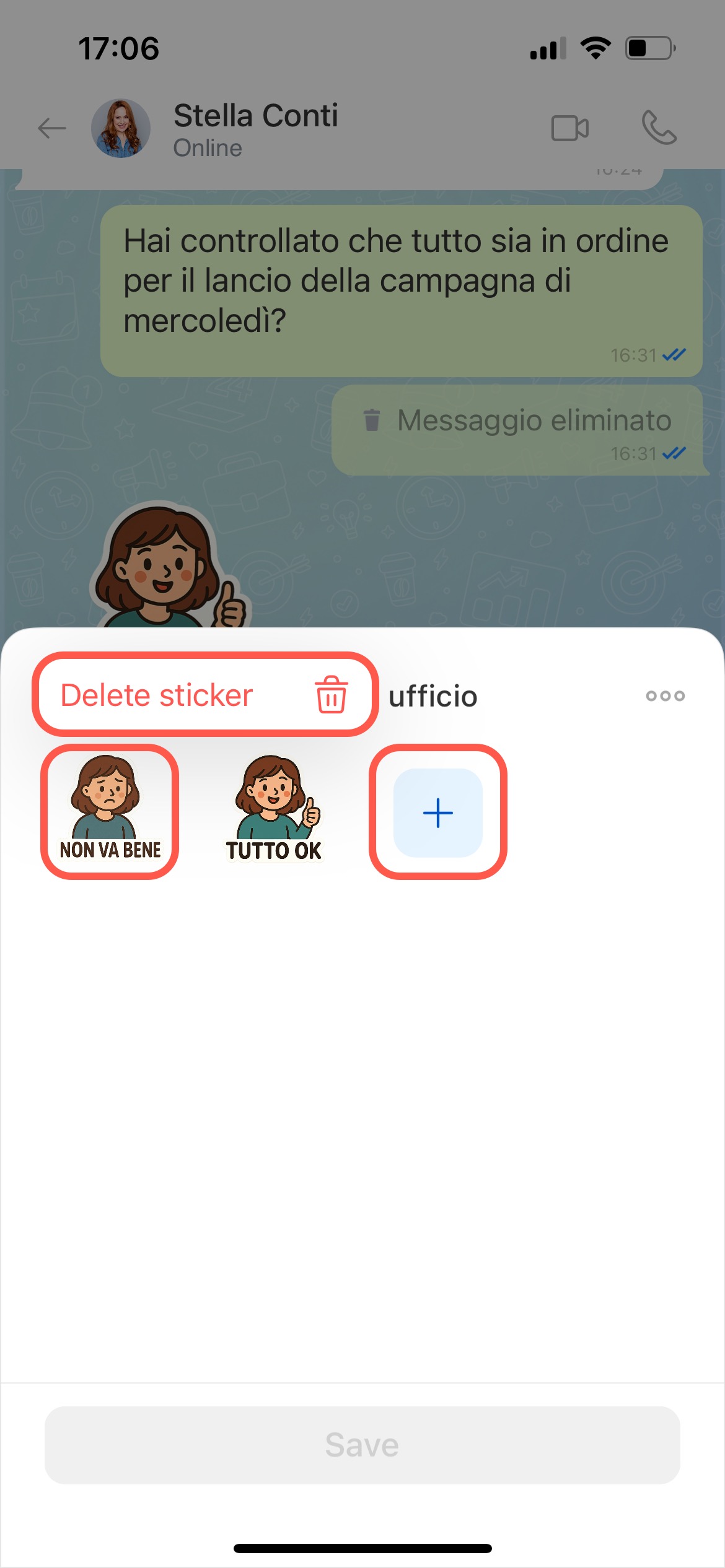This screenshot has width=725, height=1568.
Task: Tap the Save button
Action: click(x=362, y=1445)
